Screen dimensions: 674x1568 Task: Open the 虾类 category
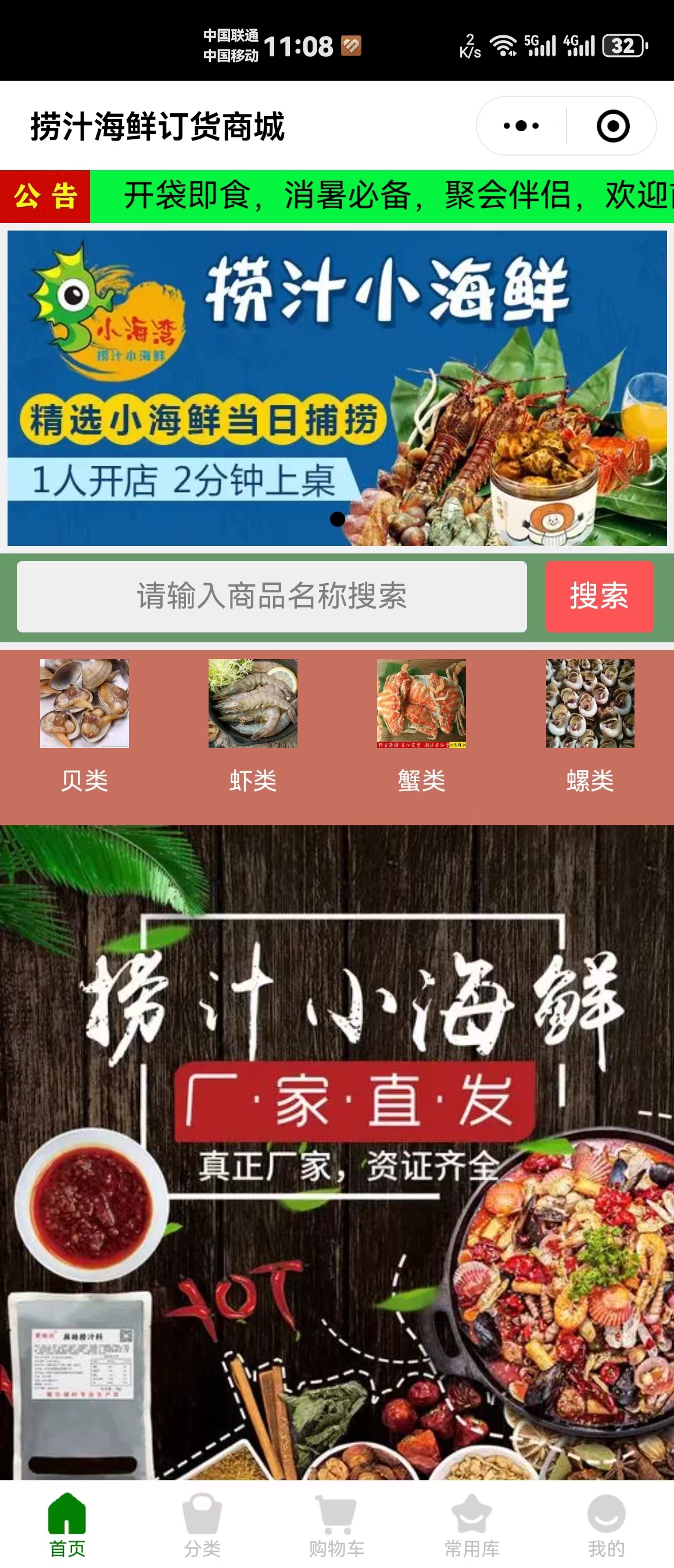253,725
